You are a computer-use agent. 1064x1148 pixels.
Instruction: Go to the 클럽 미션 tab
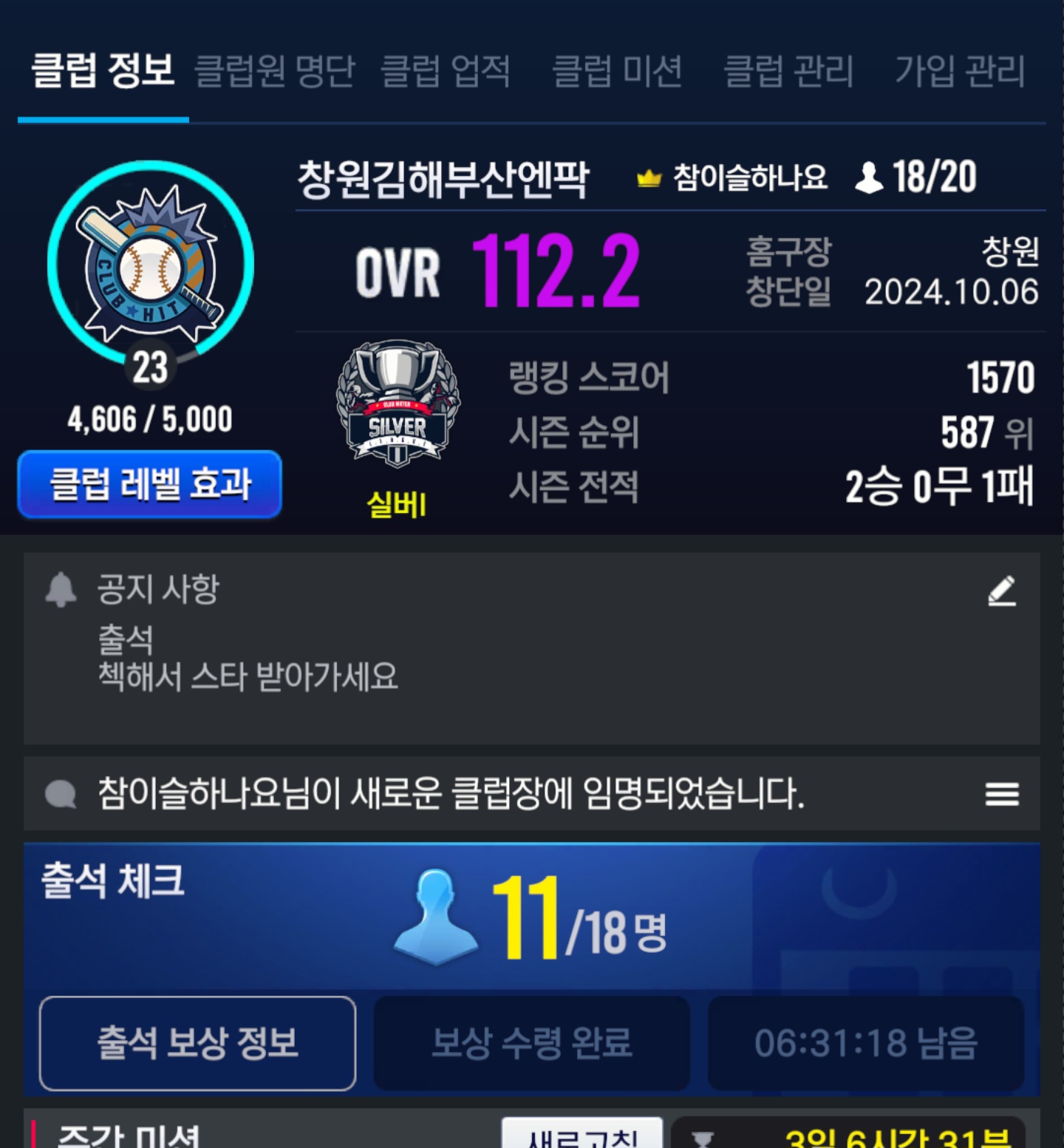617,72
